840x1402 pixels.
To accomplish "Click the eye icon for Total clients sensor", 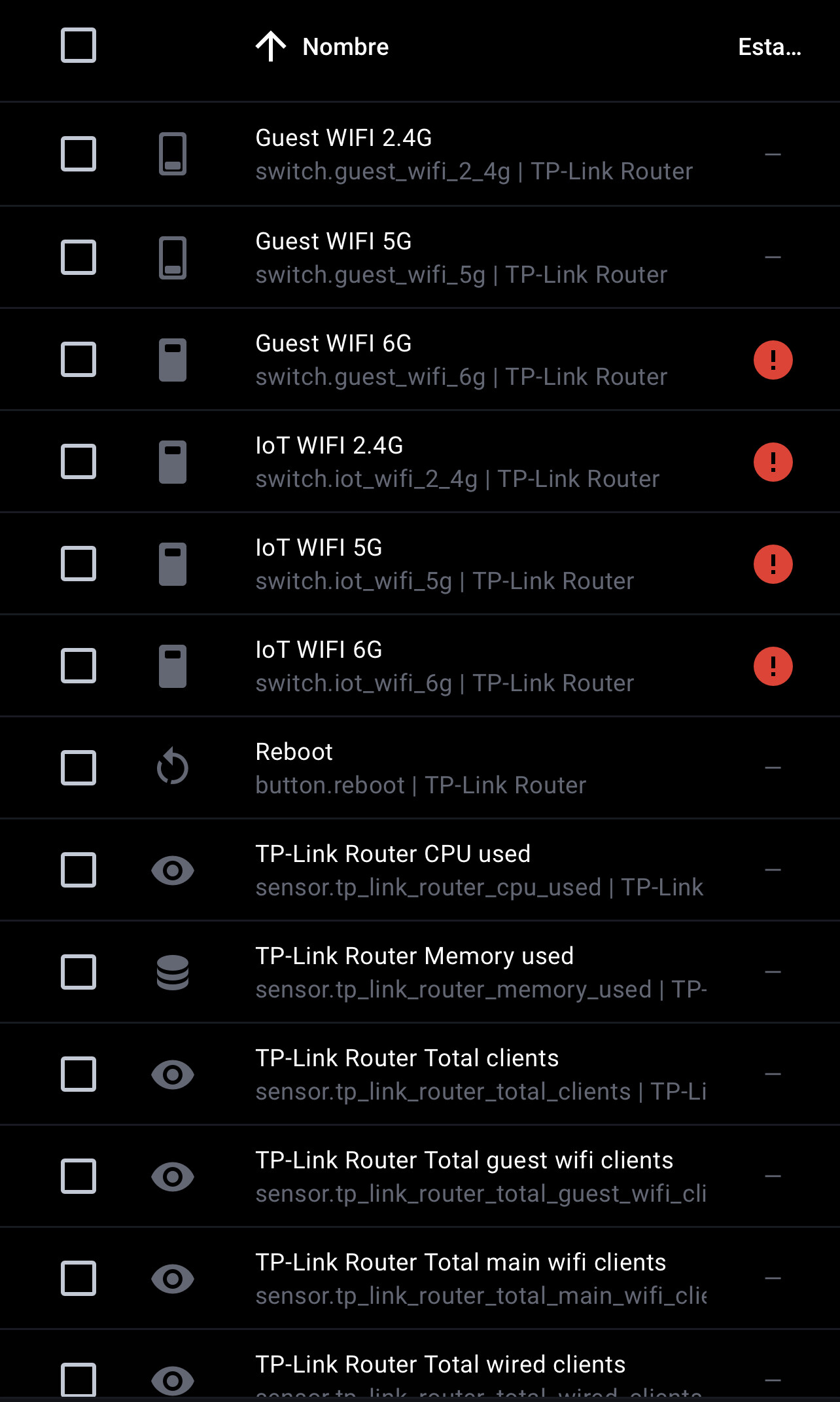I will click(x=173, y=1073).
